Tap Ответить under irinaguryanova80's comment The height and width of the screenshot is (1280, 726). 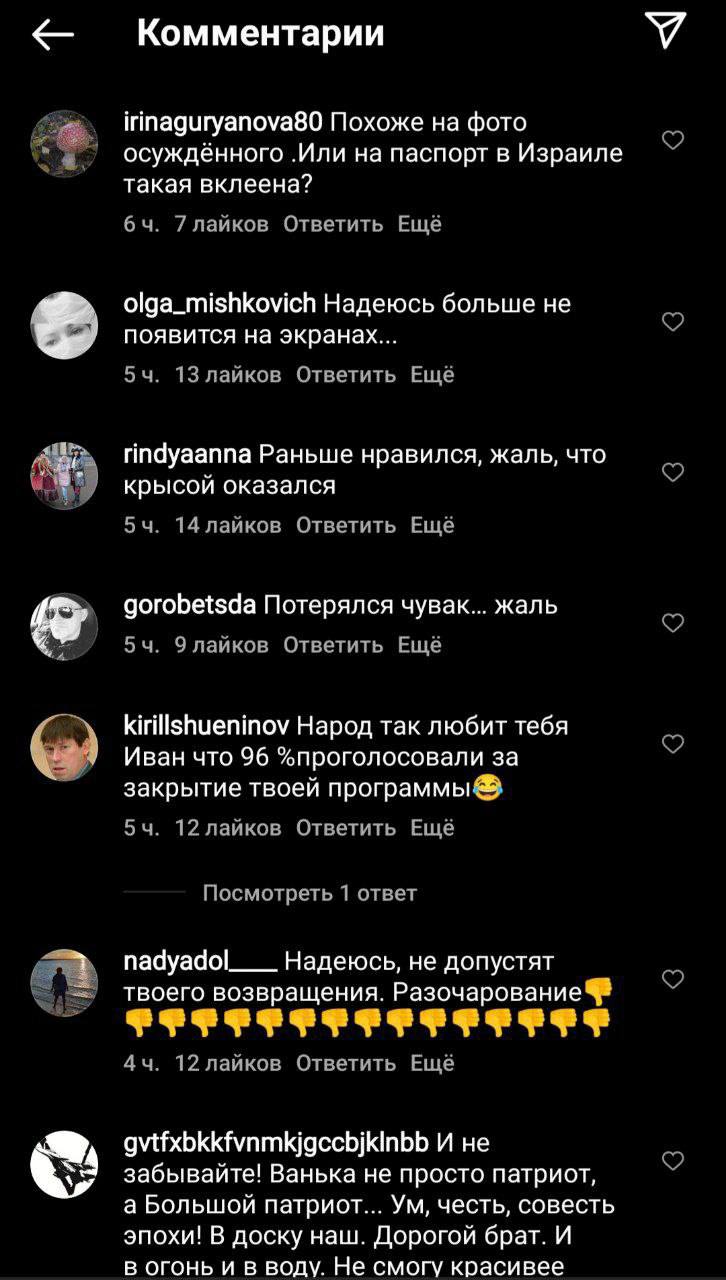point(333,224)
